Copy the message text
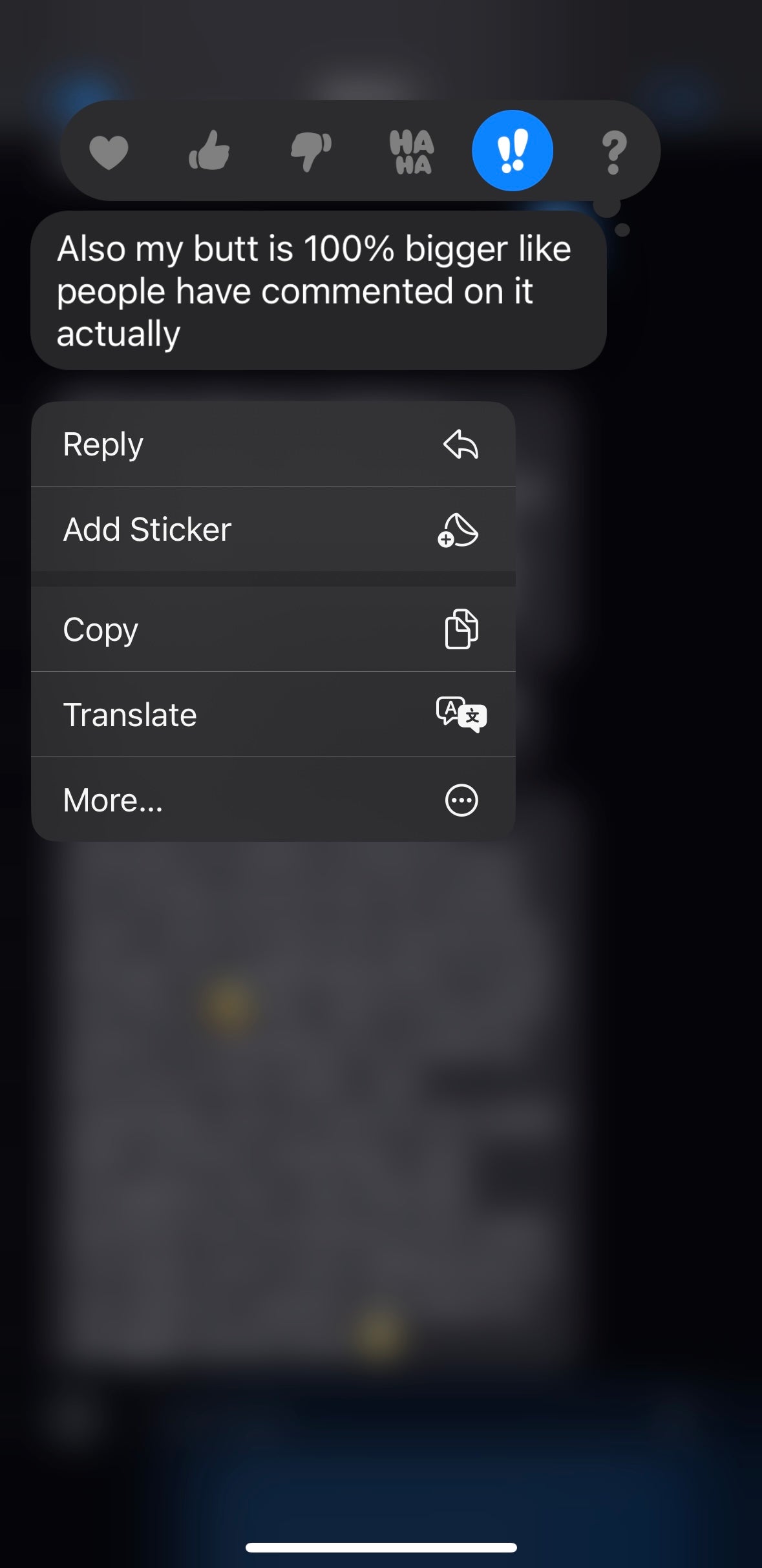 click(x=273, y=629)
